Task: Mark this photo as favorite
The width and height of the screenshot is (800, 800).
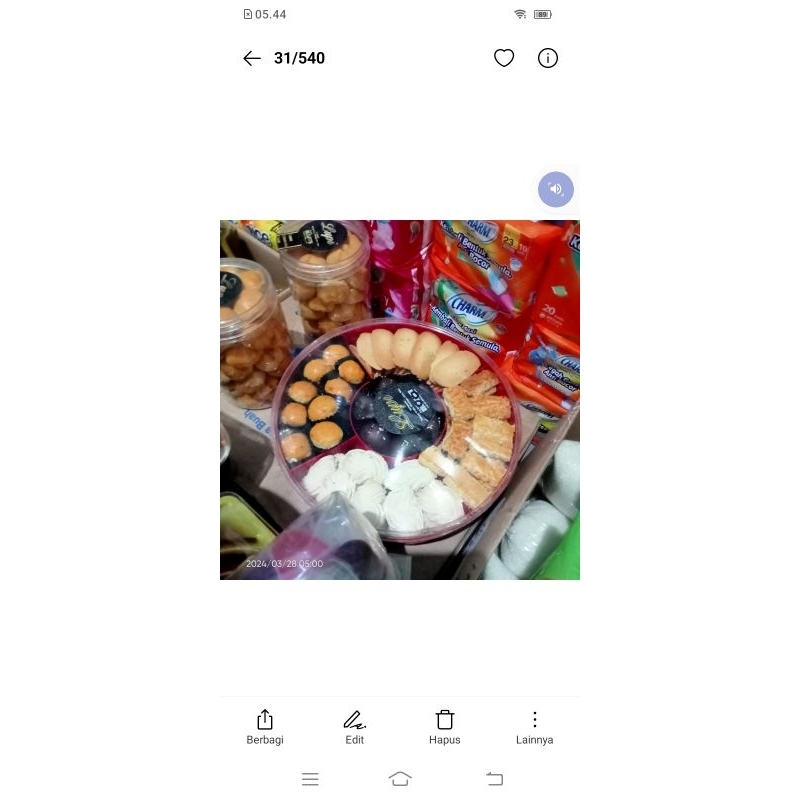Action: 504,58
